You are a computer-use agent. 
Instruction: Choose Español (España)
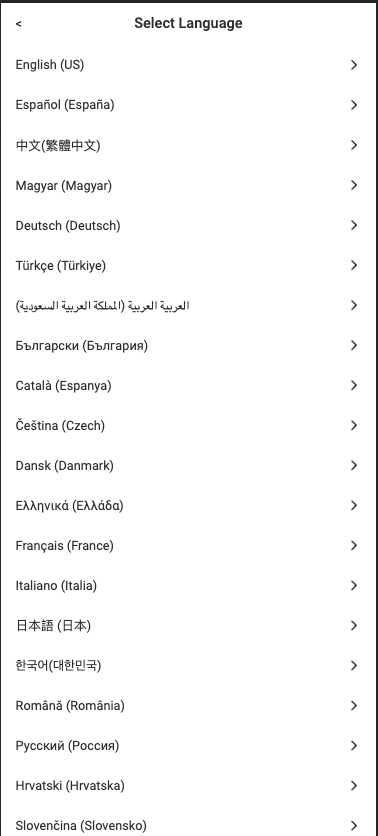(189, 105)
